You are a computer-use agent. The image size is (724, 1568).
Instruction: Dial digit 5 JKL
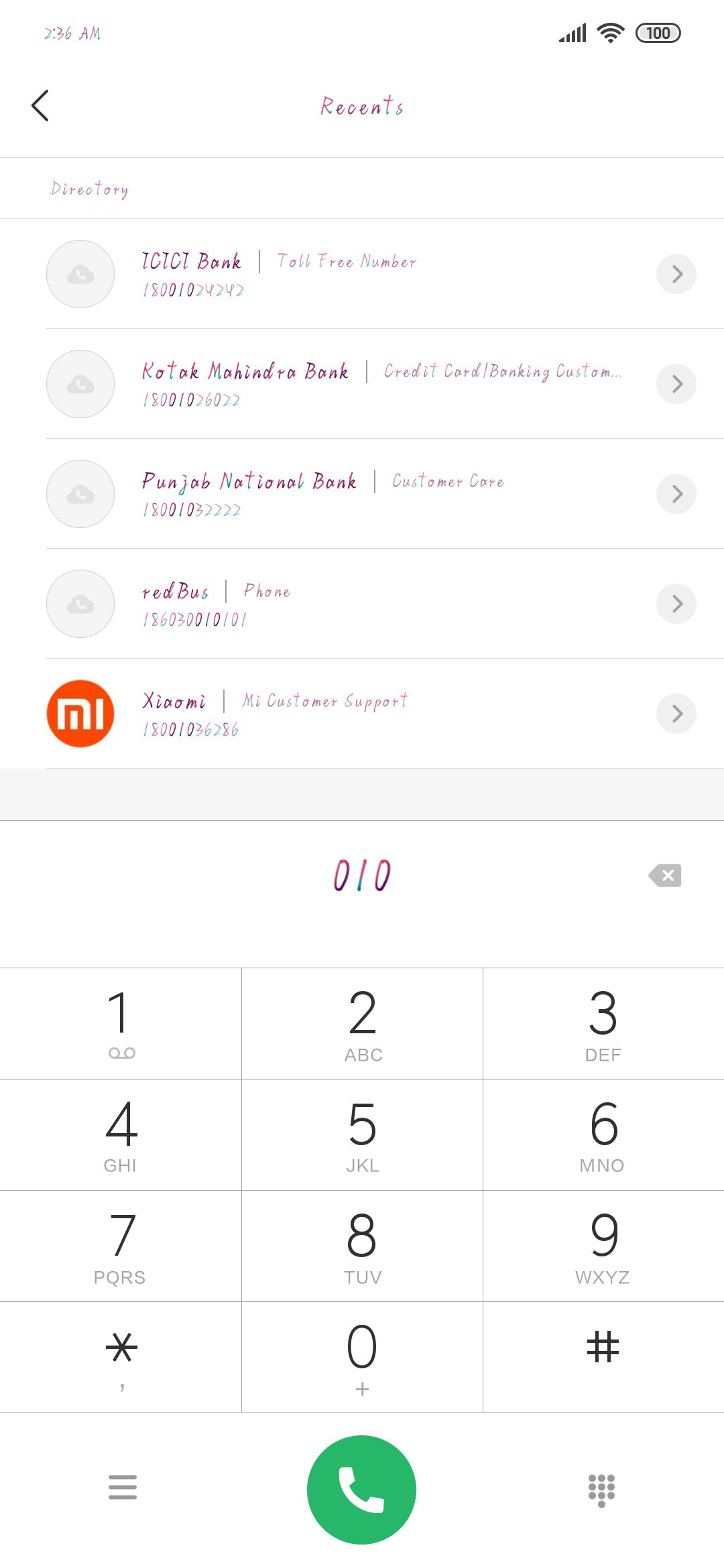tap(362, 1135)
